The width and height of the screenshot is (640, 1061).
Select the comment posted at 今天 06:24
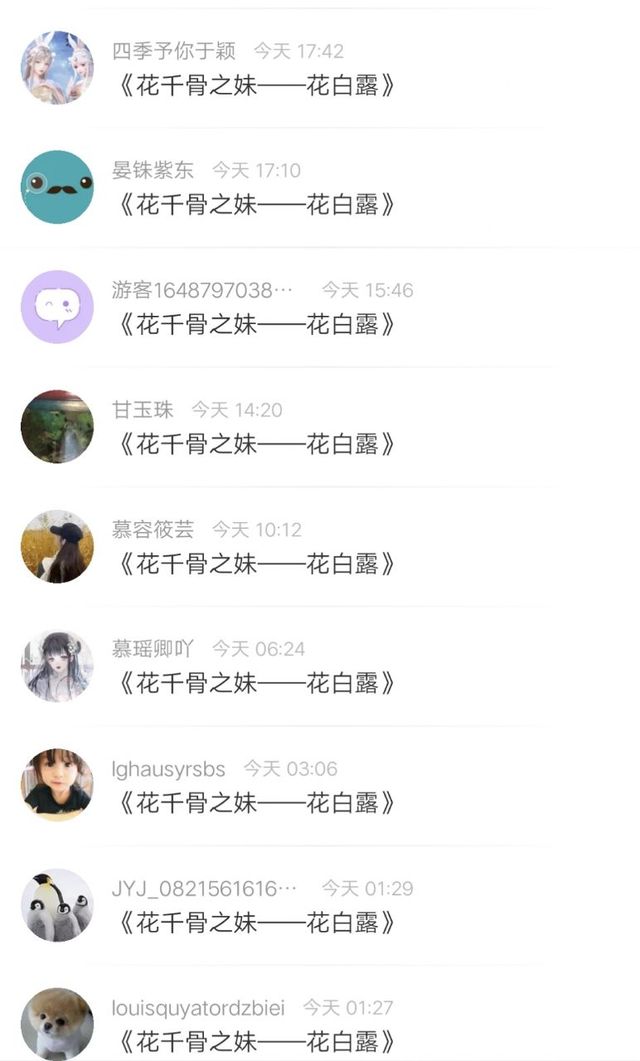256,683
